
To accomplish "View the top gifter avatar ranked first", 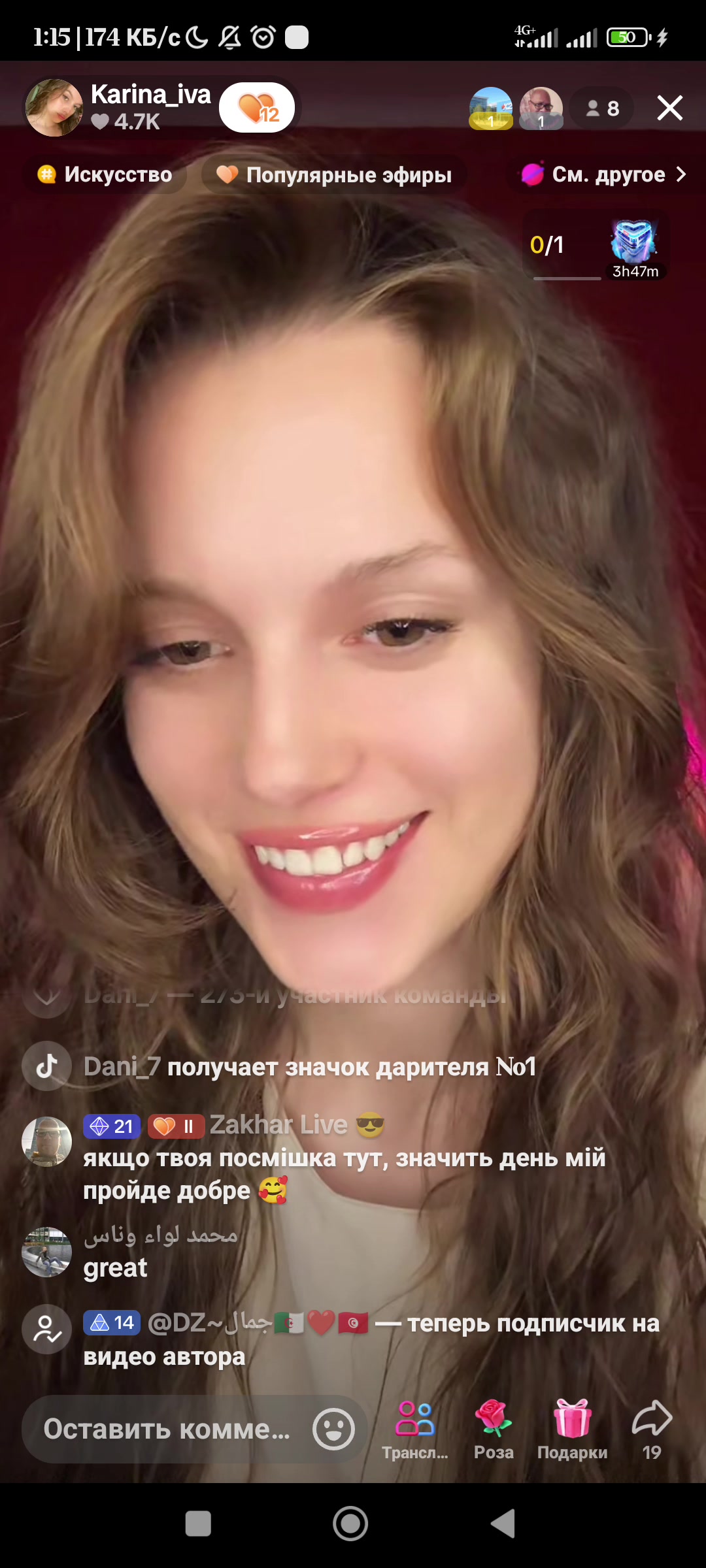I will tap(491, 108).
